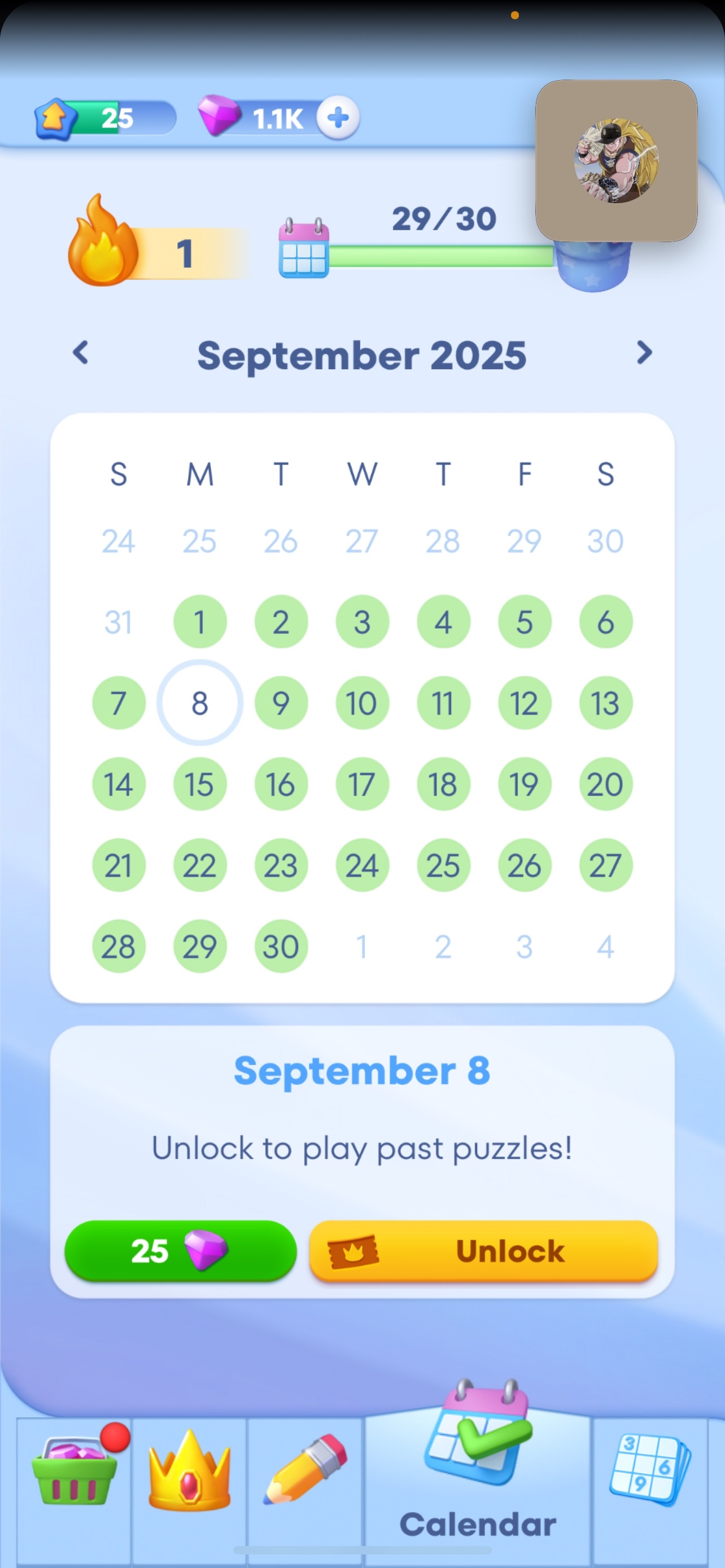Select September 8 in the calendar
The height and width of the screenshot is (1568, 725).
coord(200,703)
